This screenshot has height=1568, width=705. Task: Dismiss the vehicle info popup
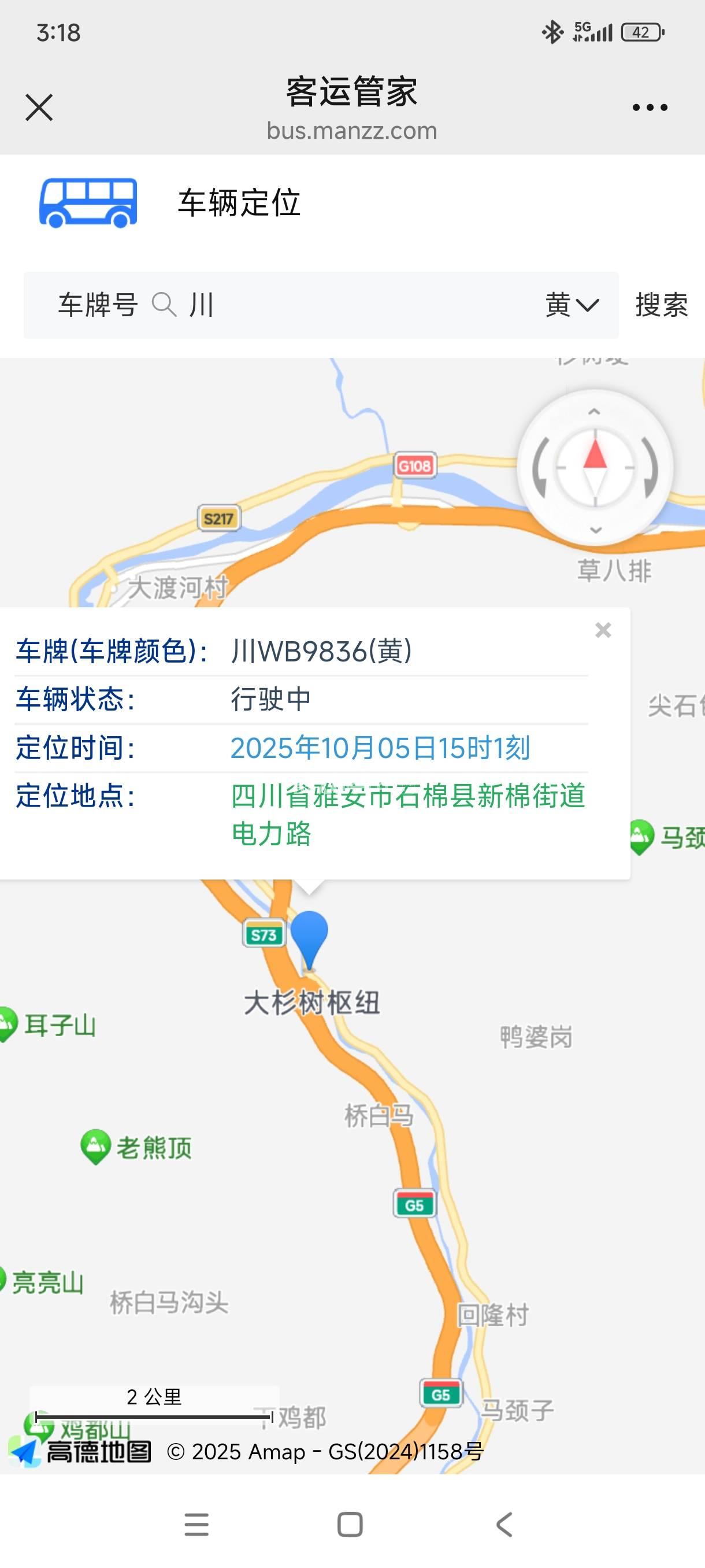[603, 630]
